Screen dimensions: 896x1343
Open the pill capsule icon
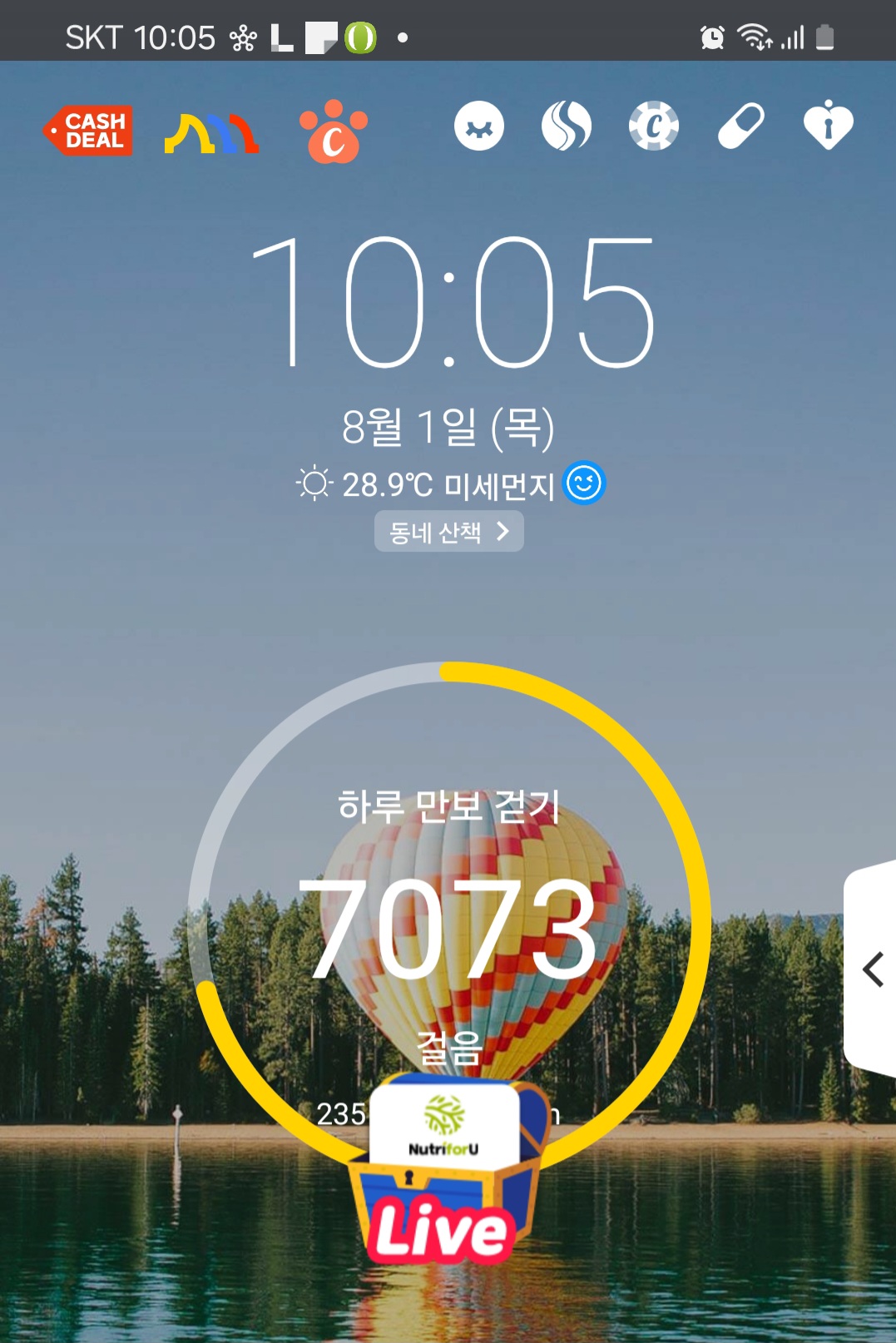pyautogui.click(x=741, y=126)
